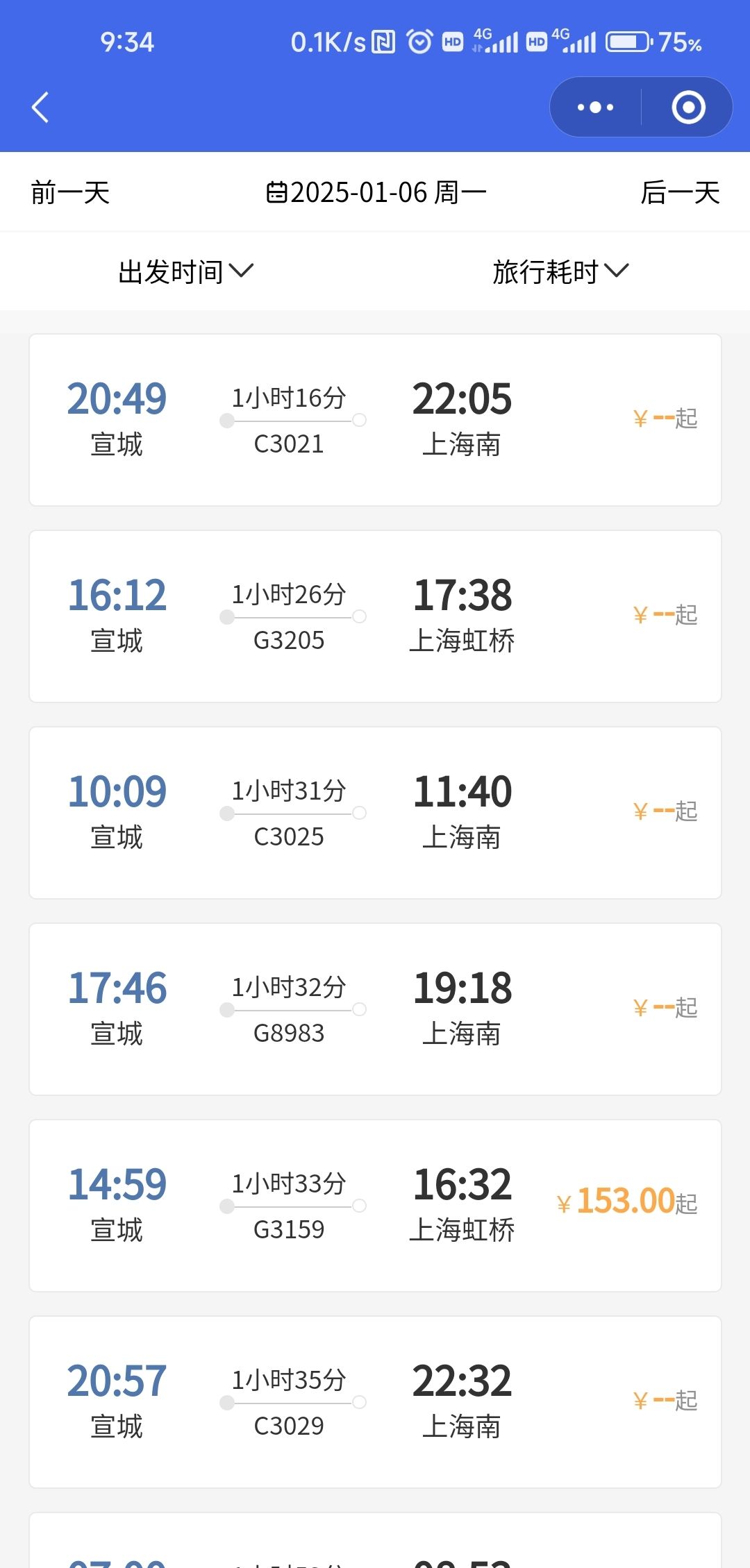Select train C3021 departing 20:49
The width and height of the screenshot is (750, 1568).
point(375,420)
